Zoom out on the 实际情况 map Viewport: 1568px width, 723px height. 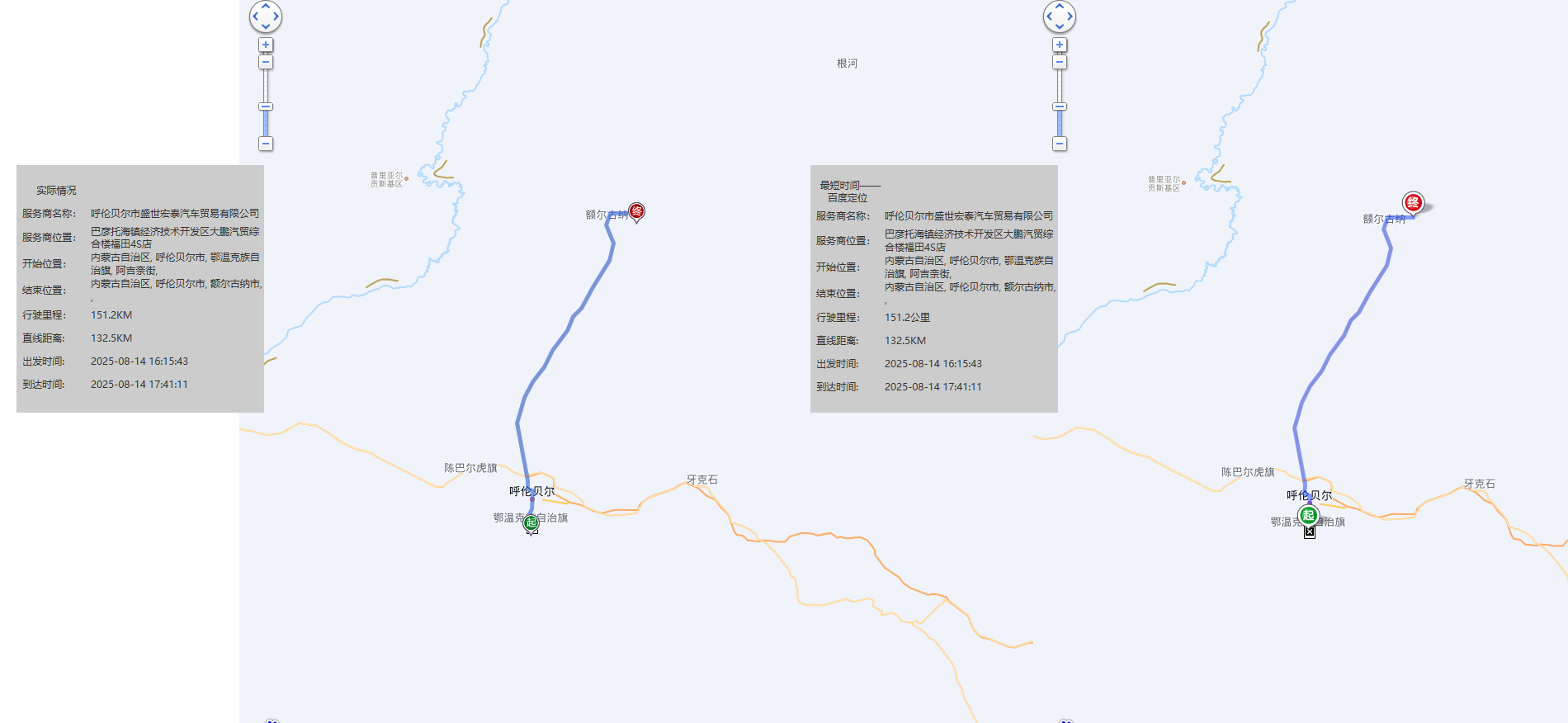click(x=266, y=144)
